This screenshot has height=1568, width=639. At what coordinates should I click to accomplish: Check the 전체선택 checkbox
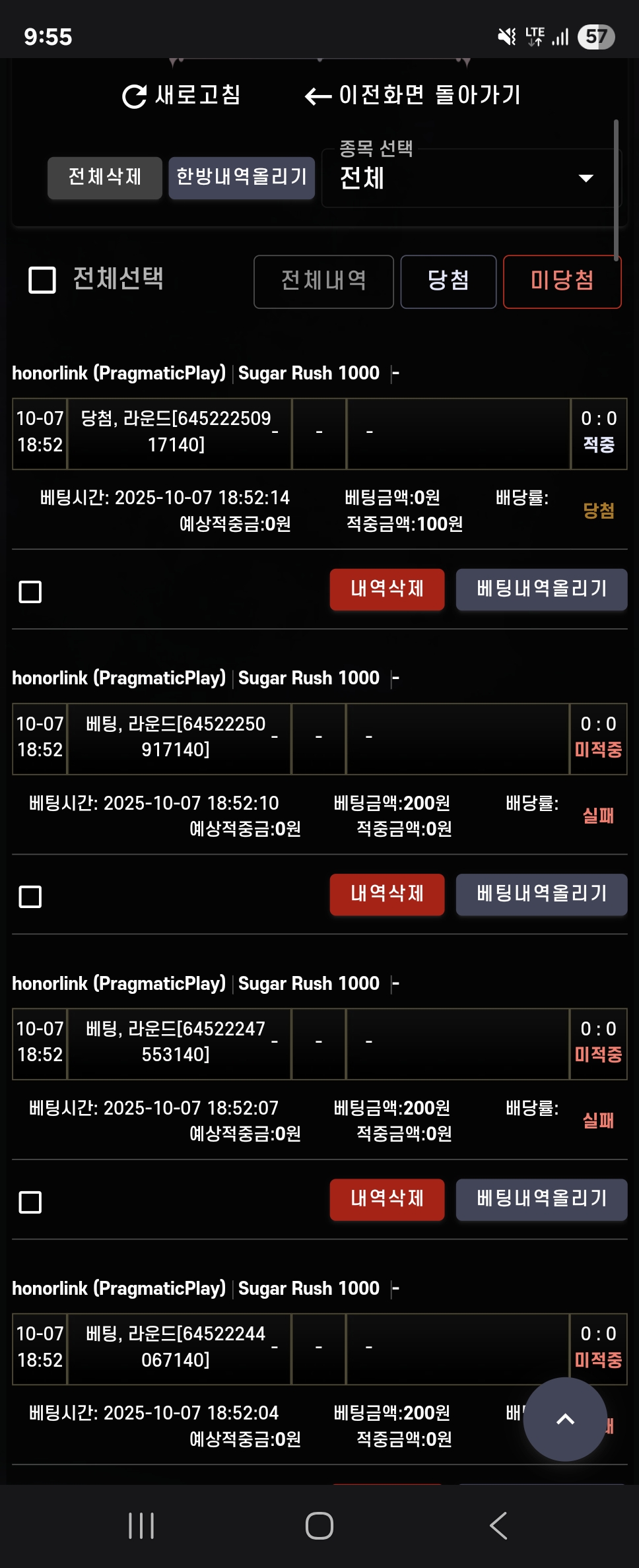(x=42, y=280)
